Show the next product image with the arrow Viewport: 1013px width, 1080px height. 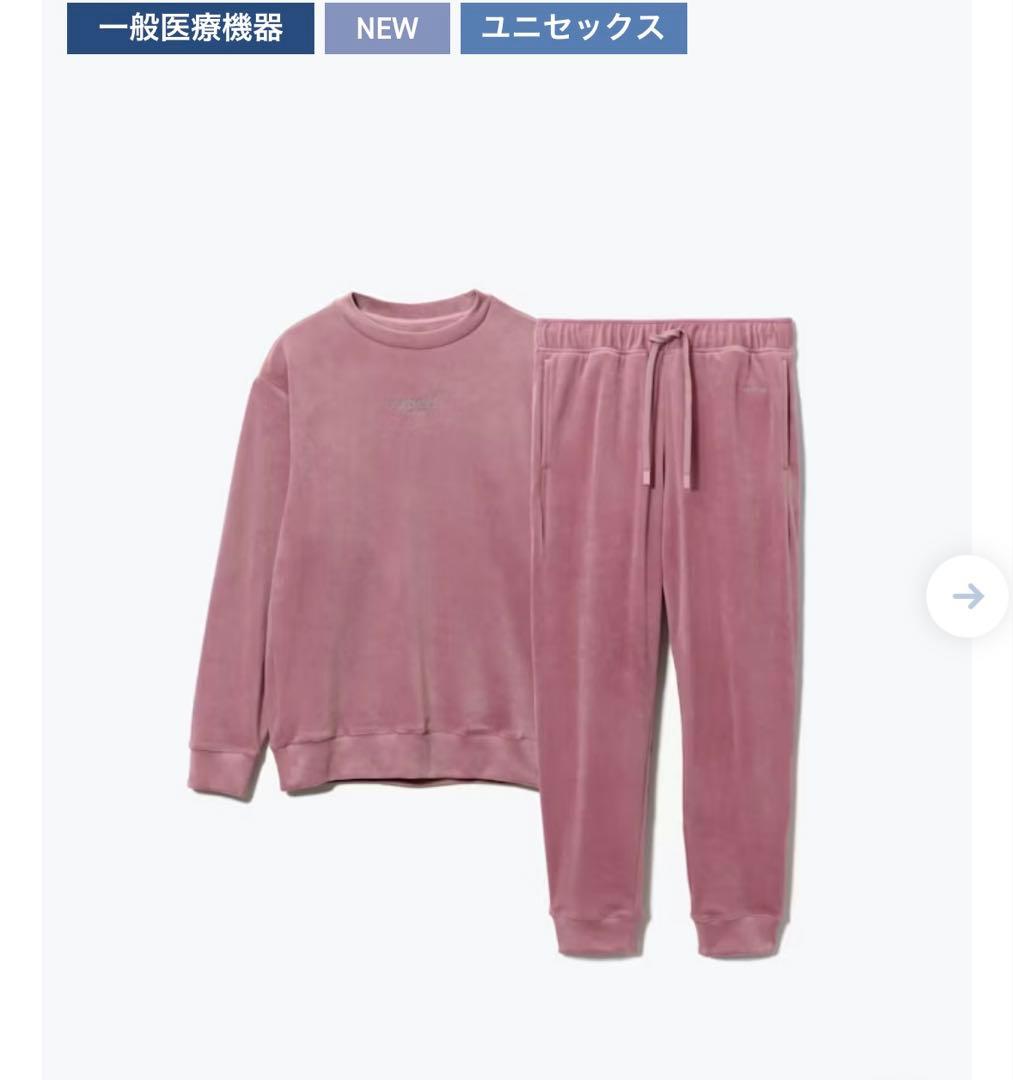pyautogui.click(x=967, y=597)
